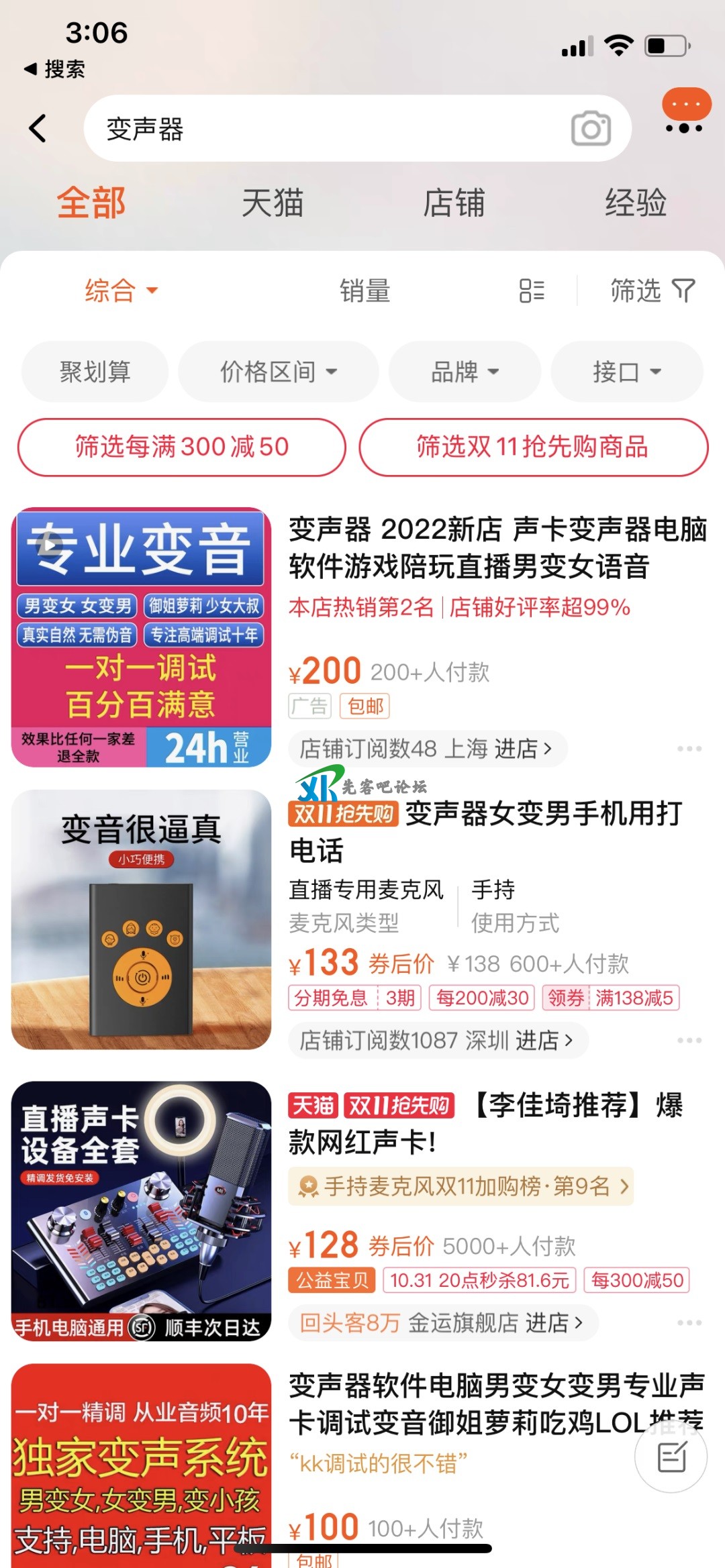
Task: Expand the 价格区间 dropdown
Action: pos(278,371)
